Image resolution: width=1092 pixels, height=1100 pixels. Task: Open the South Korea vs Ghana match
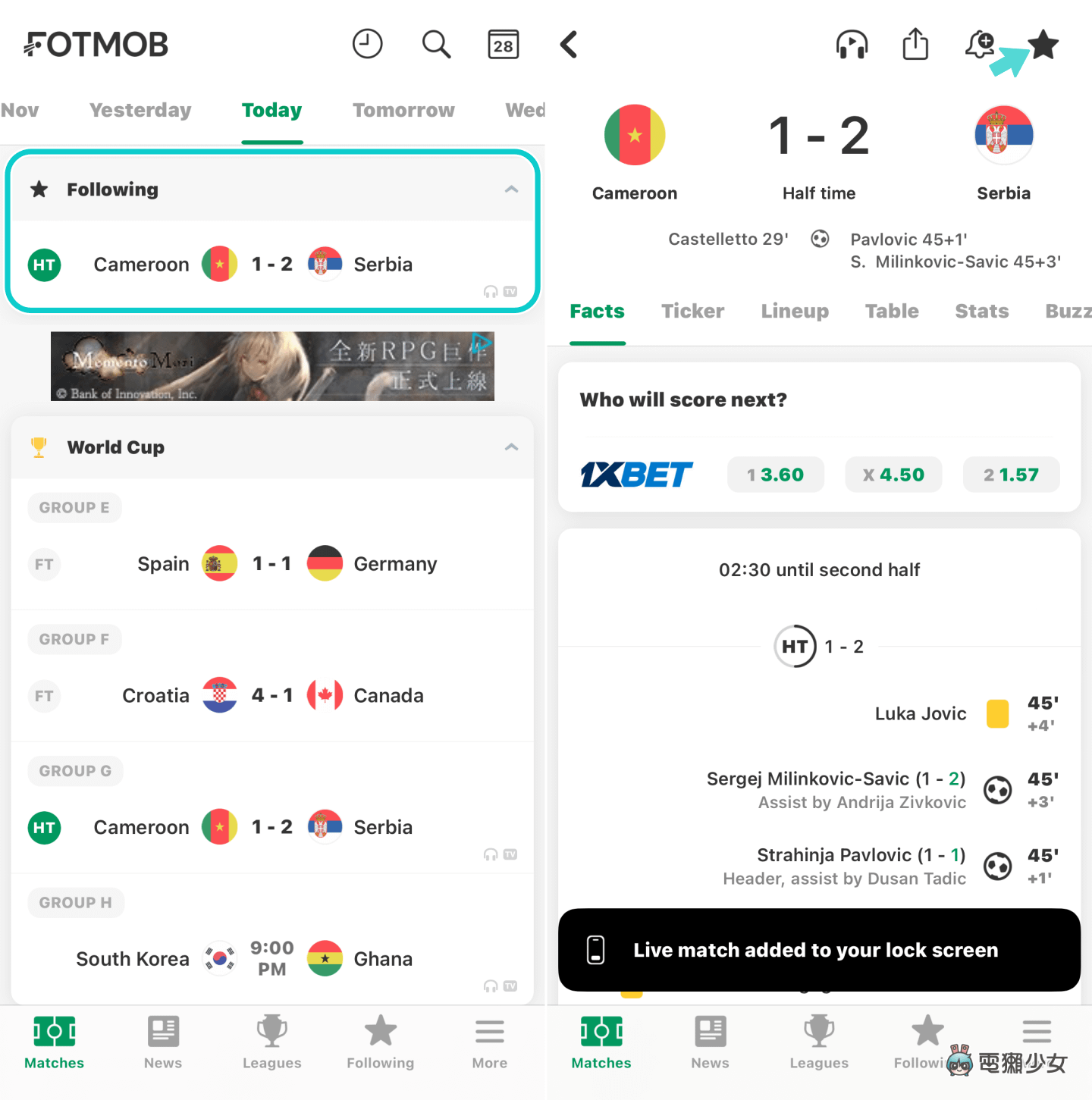tap(272, 959)
